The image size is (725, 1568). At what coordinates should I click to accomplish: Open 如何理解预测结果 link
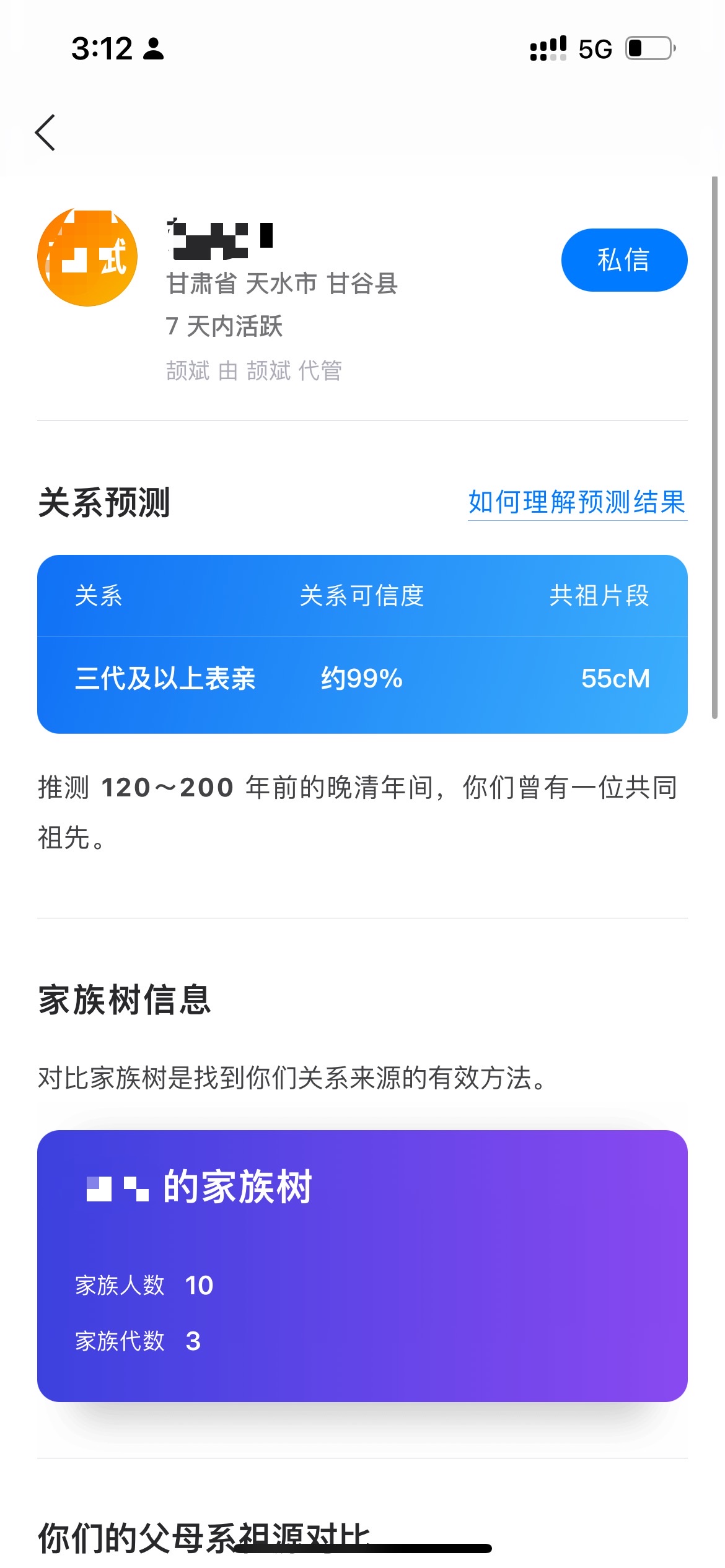coord(577,502)
